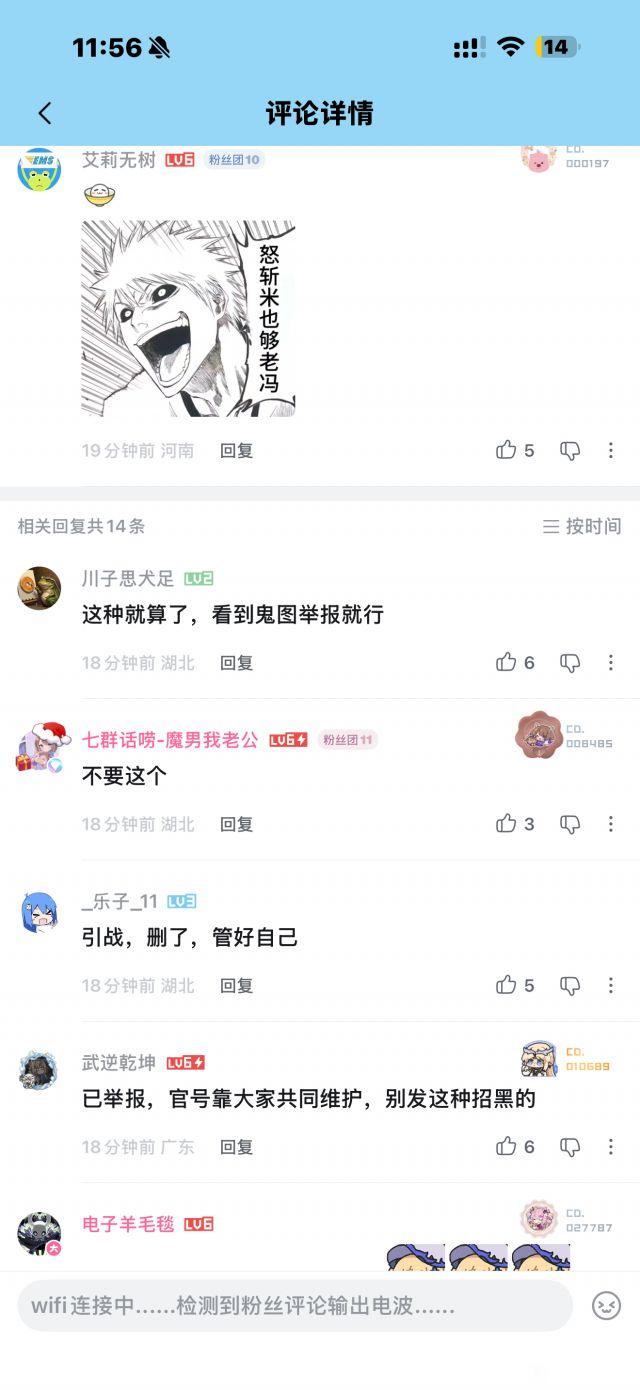Reply to 武逆乾坤's comment

click(x=237, y=1147)
